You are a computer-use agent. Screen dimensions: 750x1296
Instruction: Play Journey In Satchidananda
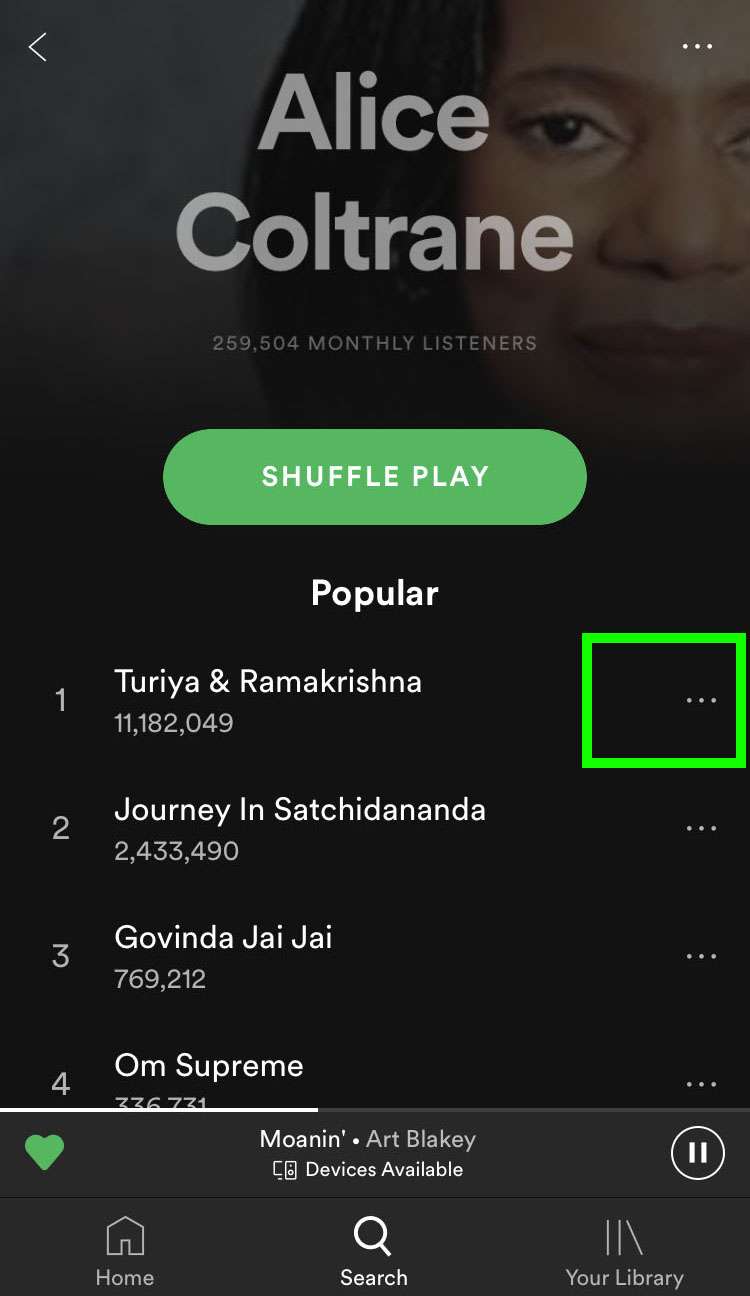tap(300, 827)
